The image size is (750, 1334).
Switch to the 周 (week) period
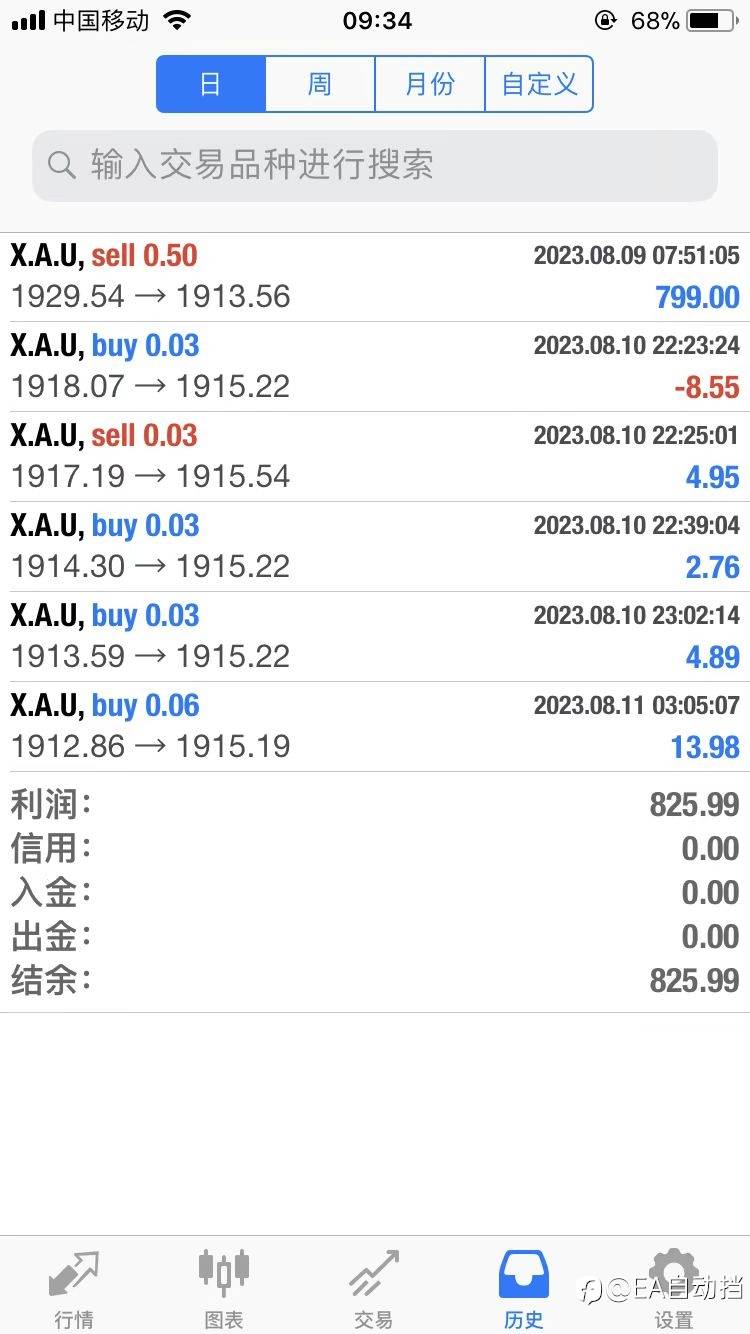(x=320, y=84)
